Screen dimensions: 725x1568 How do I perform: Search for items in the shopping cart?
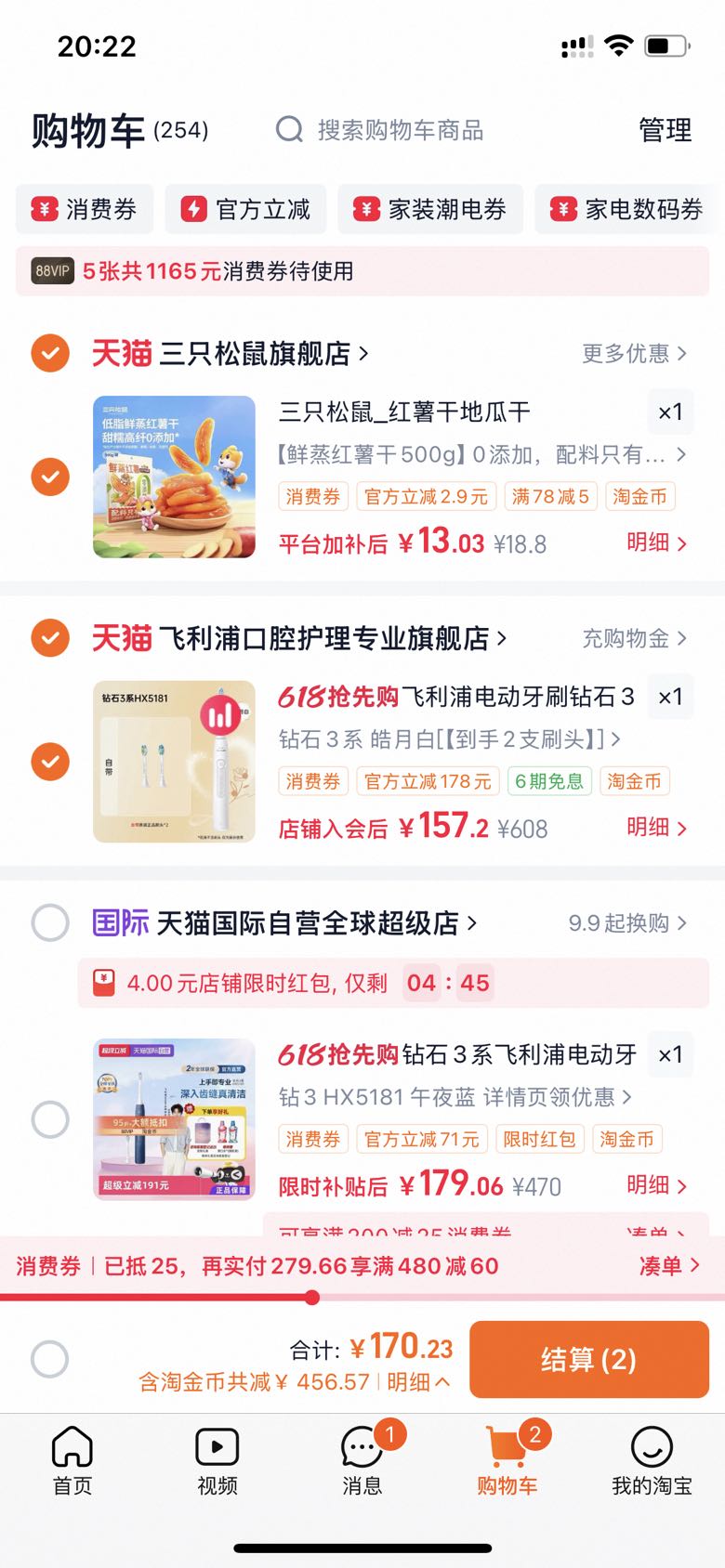pos(381,130)
